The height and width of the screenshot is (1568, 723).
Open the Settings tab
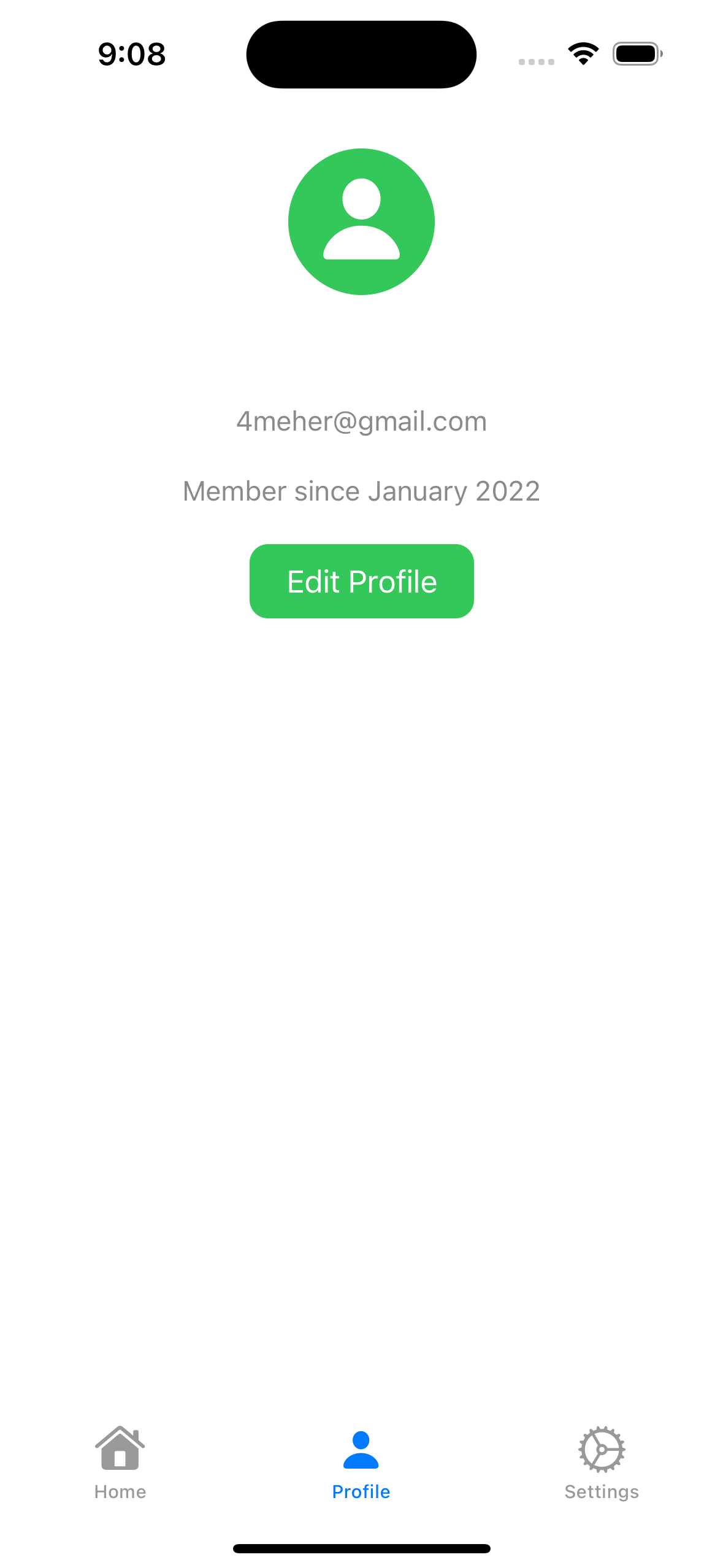(601, 1462)
